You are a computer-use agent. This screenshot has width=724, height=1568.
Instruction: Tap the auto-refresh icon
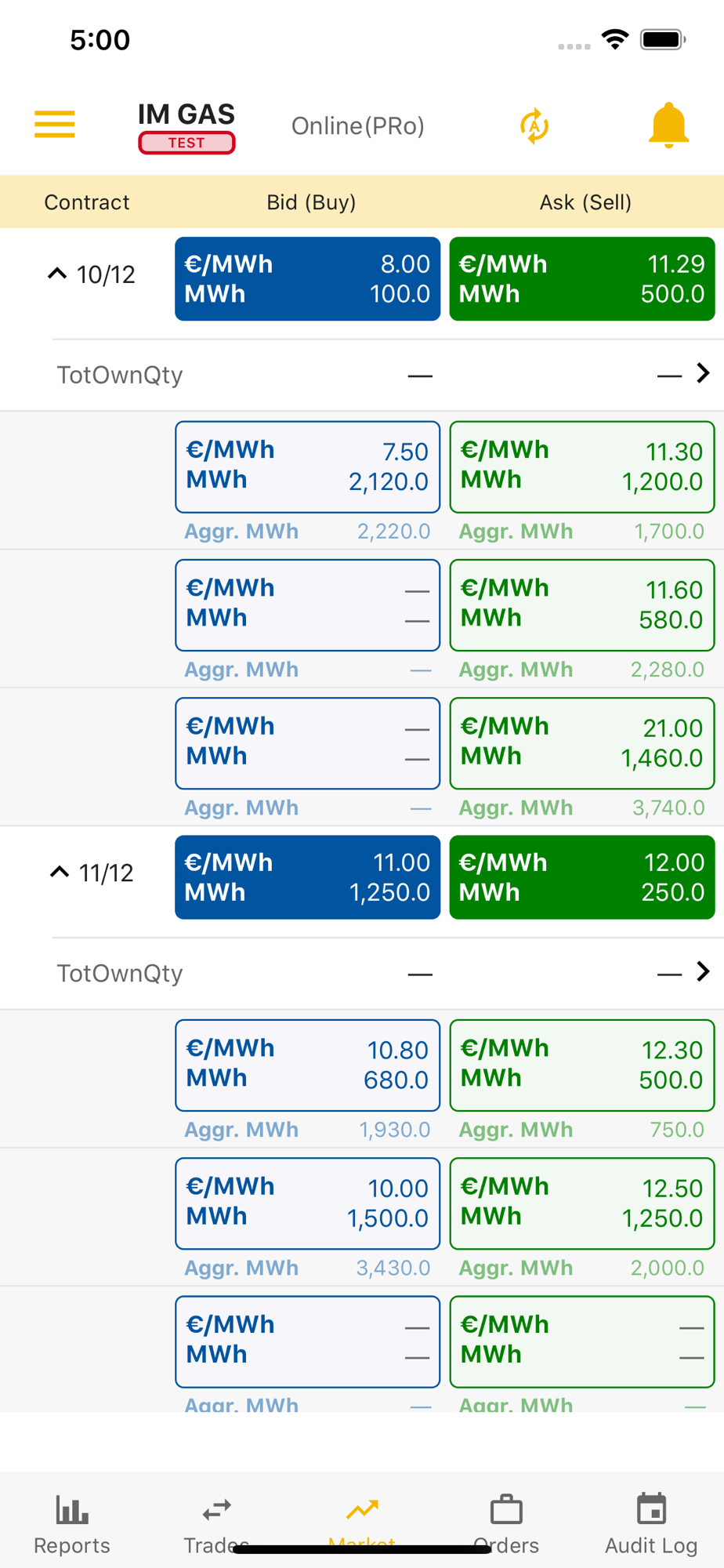(x=534, y=125)
